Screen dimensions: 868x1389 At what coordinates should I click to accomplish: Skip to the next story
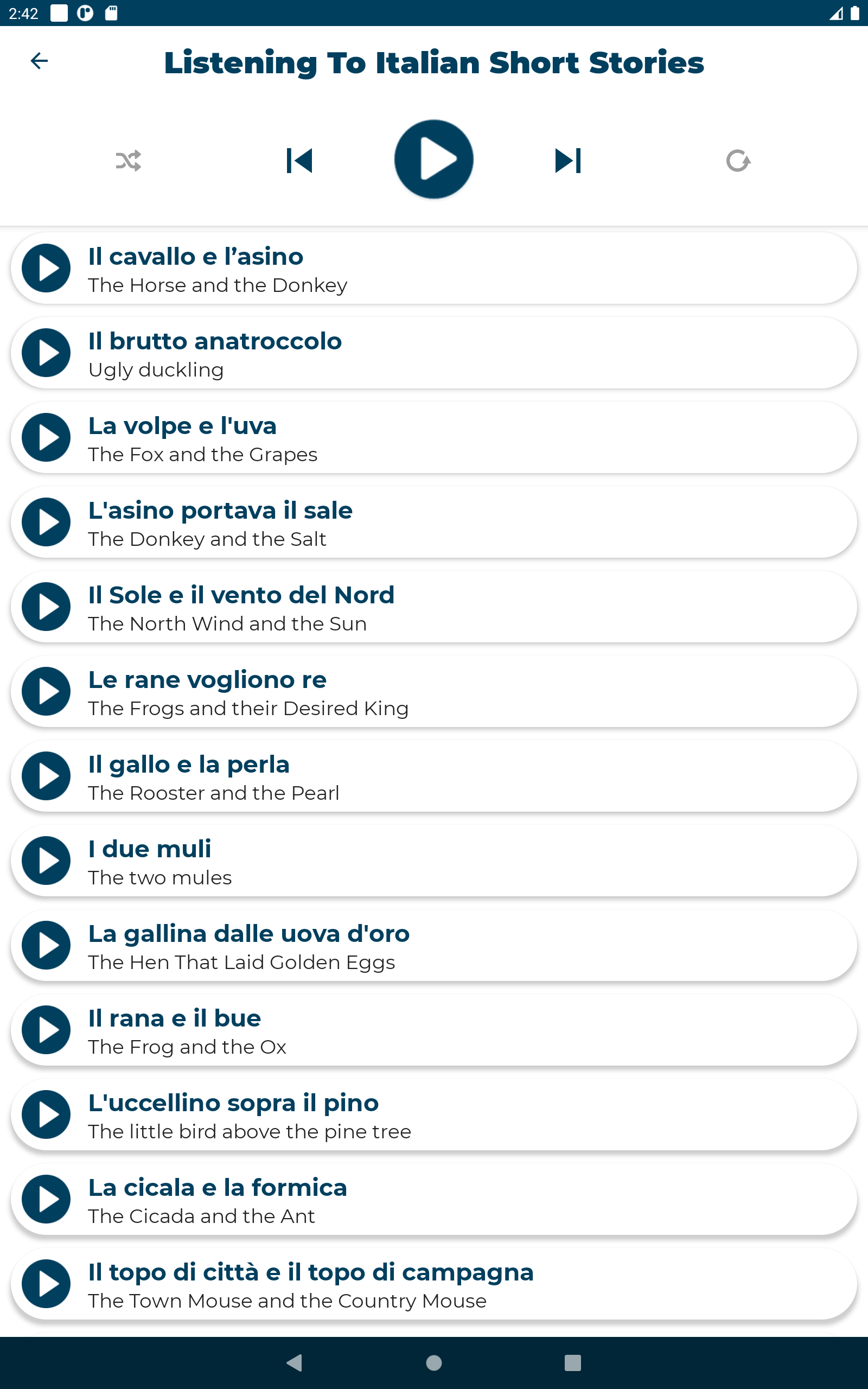coord(569,161)
